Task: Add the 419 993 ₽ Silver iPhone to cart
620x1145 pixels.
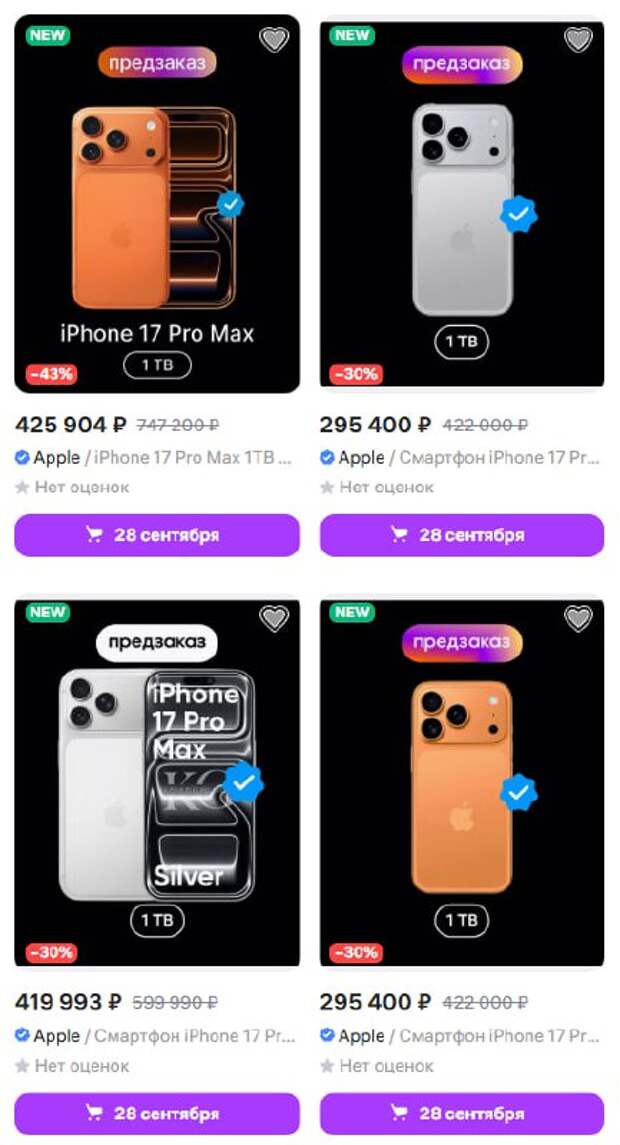Action: click(x=157, y=1114)
